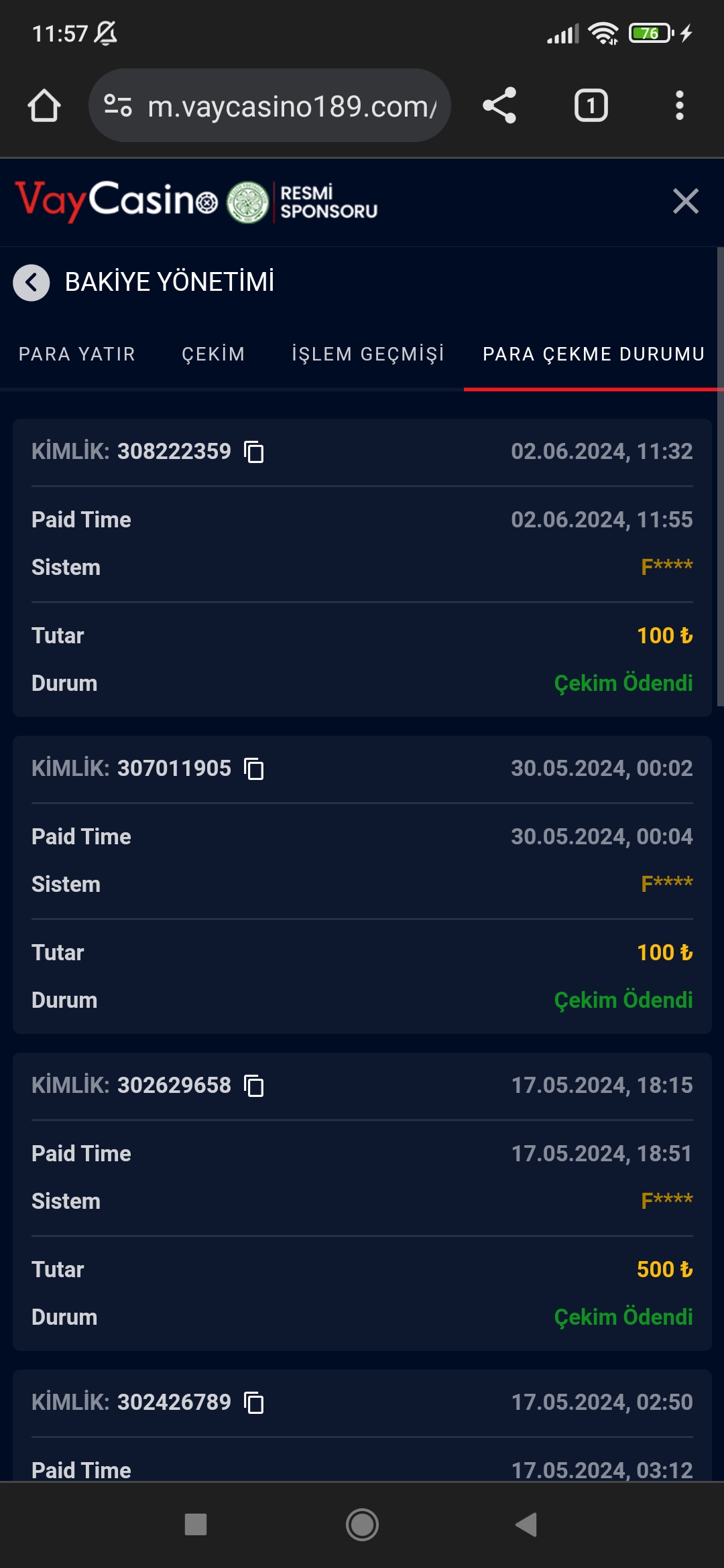The image size is (724, 1568).
Task: Copy withdrawal ID 307011905
Action: 254,769
